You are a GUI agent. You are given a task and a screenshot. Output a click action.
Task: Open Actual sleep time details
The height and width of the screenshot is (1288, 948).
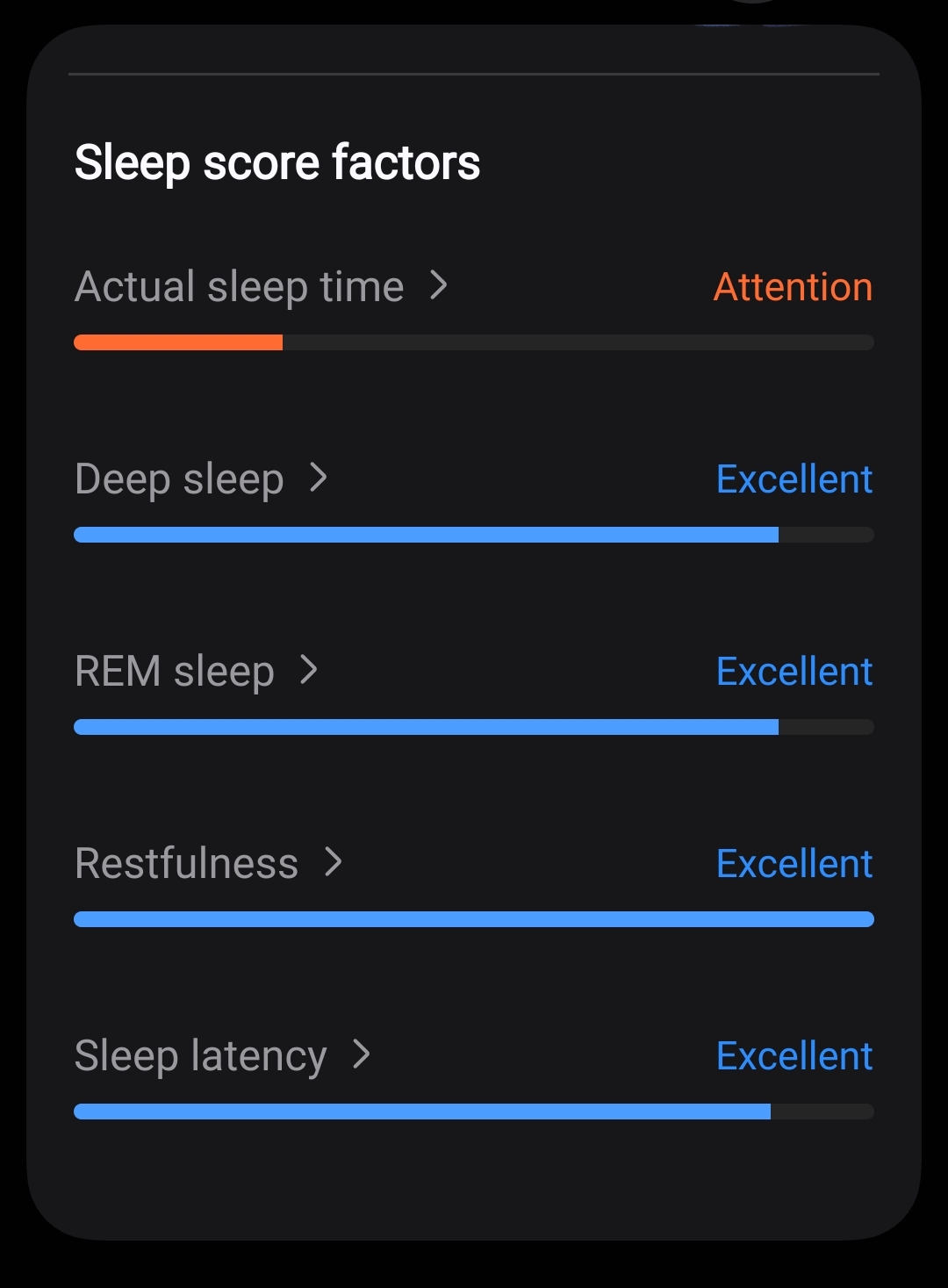click(x=261, y=287)
